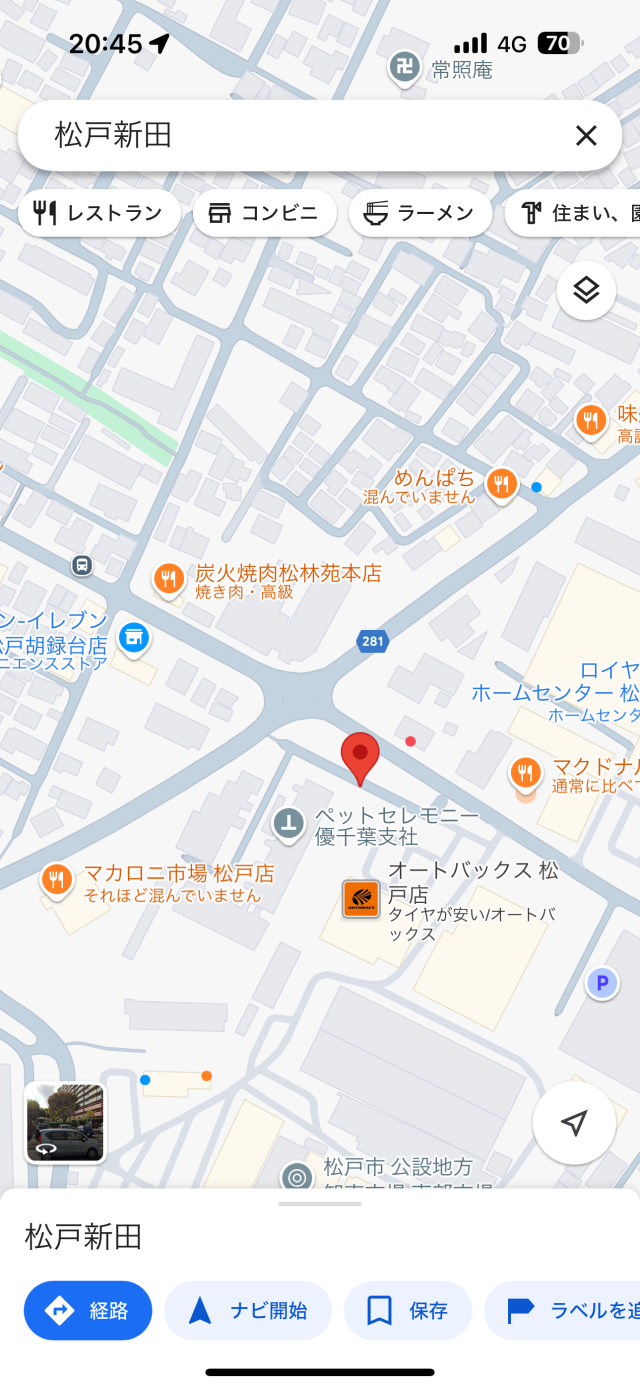This screenshot has width=640, height=1388.
Task: Open オートバックス 松戸店 map marker
Action: pyautogui.click(x=360, y=898)
